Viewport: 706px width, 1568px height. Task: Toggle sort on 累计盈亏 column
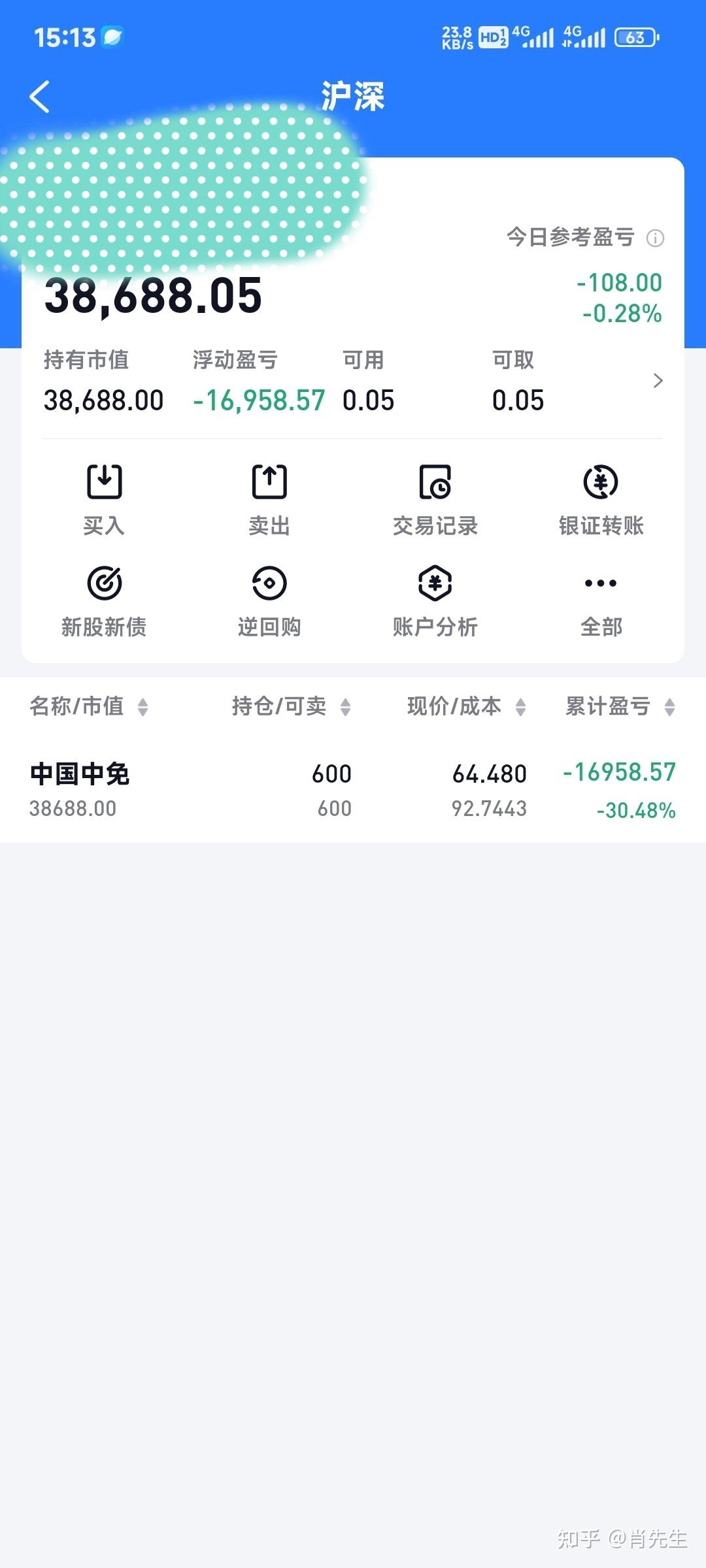[614, 707]
